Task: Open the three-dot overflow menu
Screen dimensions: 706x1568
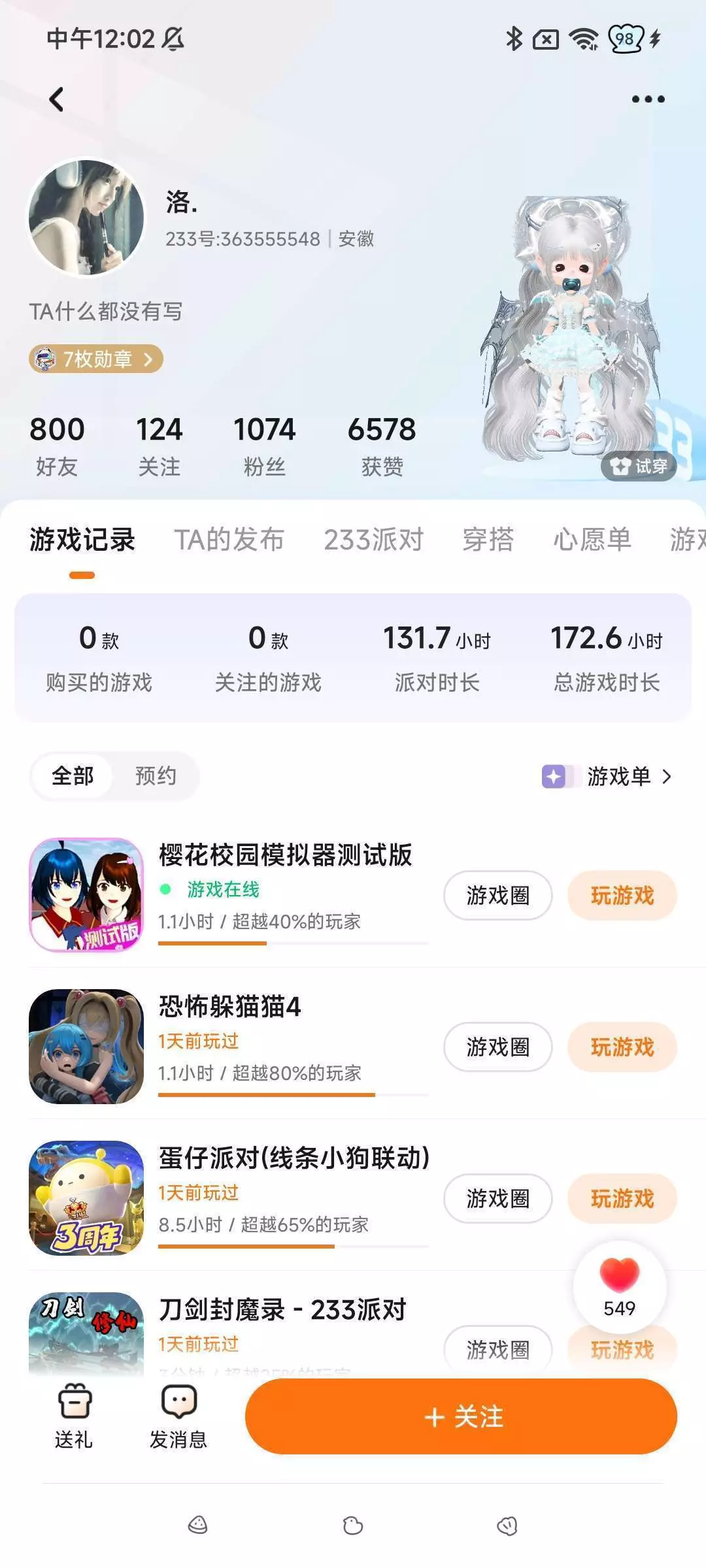Action: click(x=648, y=99)
